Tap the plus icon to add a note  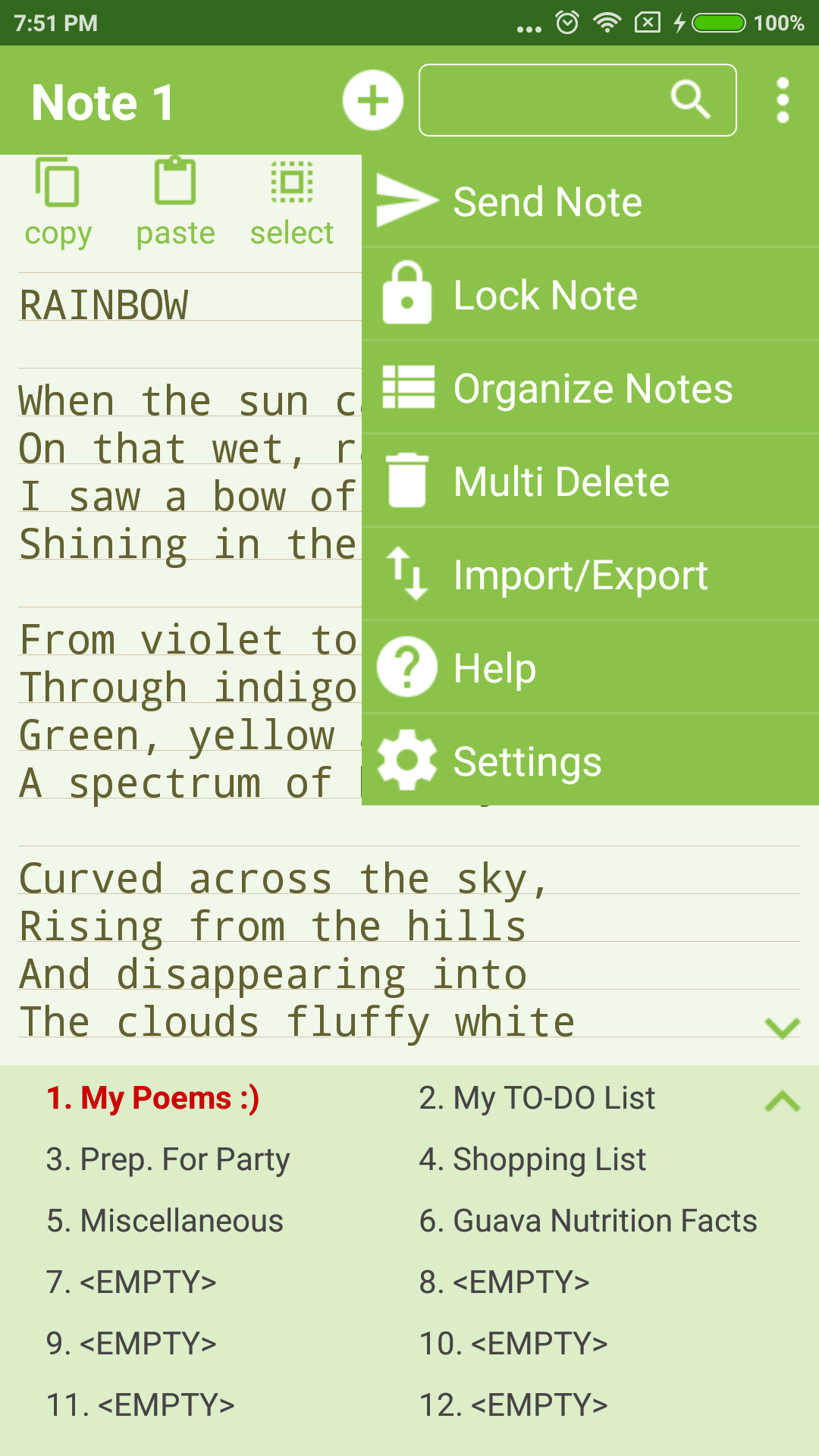[x=372, y=100]
